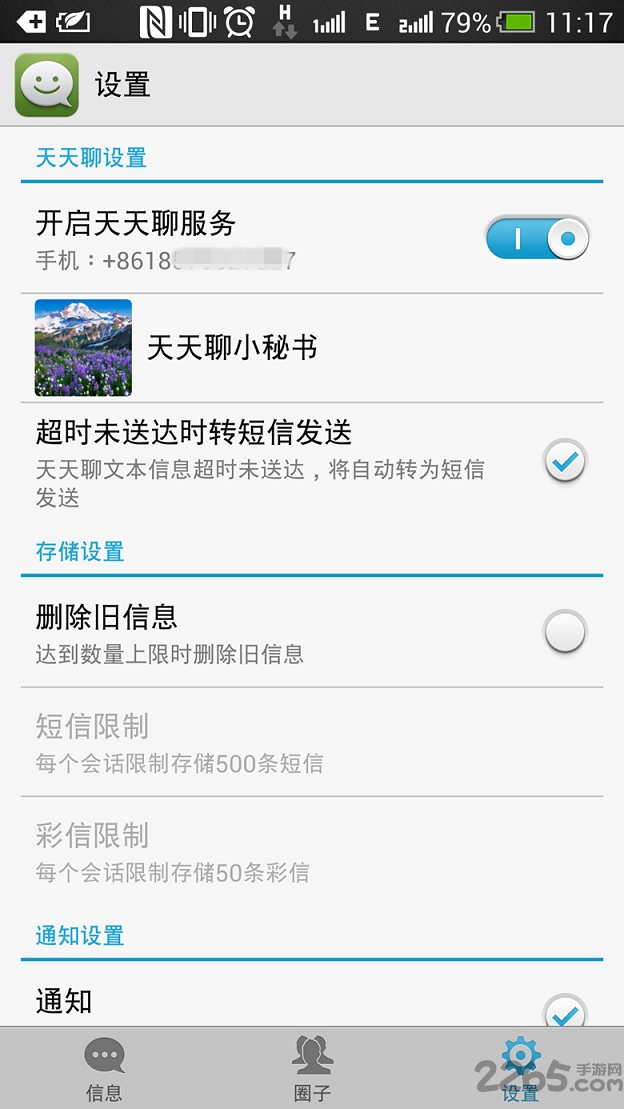Image resolution: width=624 pixels, height=1109 pixels.
Task: Enable the 删除旧信息 checkbox
Action: click(x=564, y=632)
